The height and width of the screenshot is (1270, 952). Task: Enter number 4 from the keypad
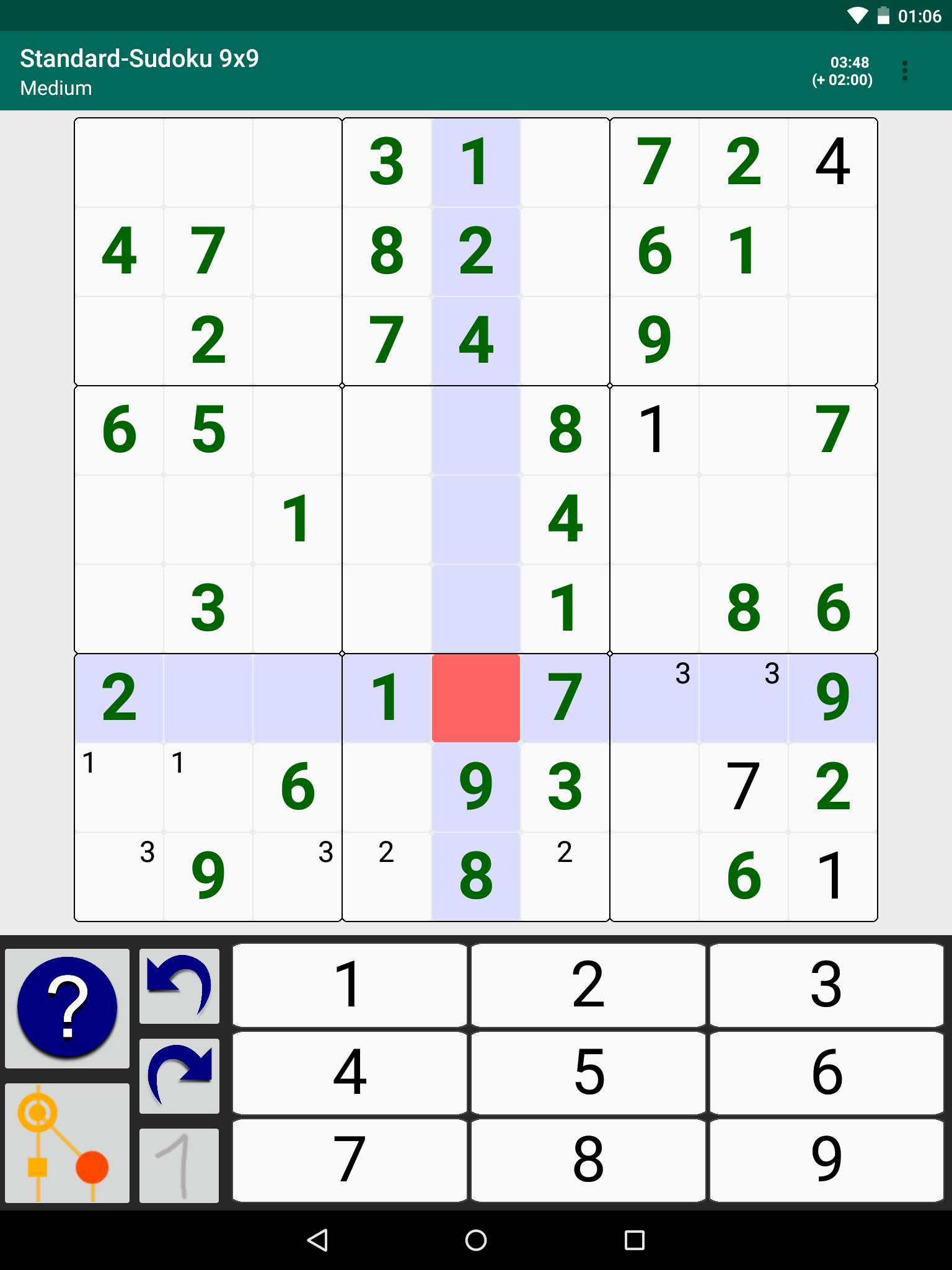[349, 1072]
